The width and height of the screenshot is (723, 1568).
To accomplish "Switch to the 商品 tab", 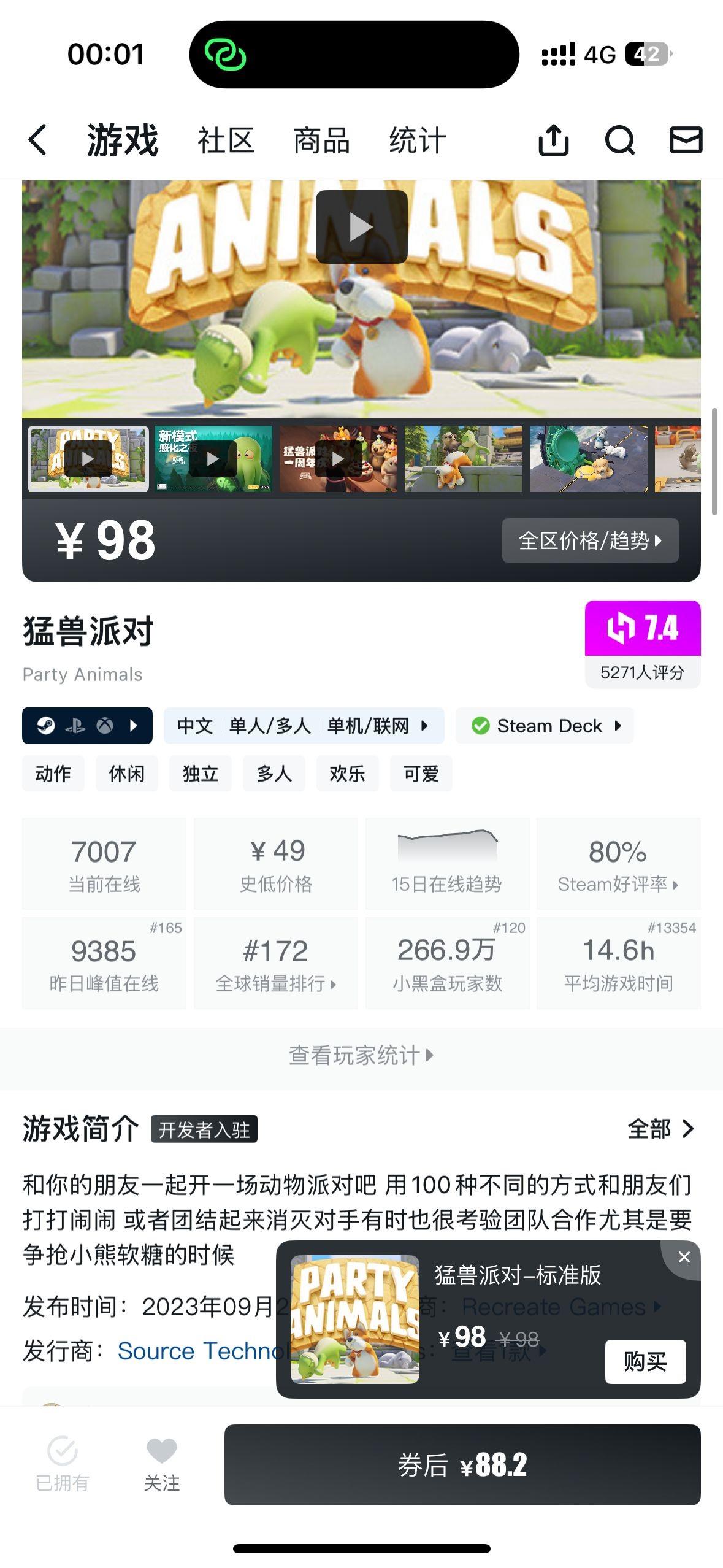I will tap(321, 140).
